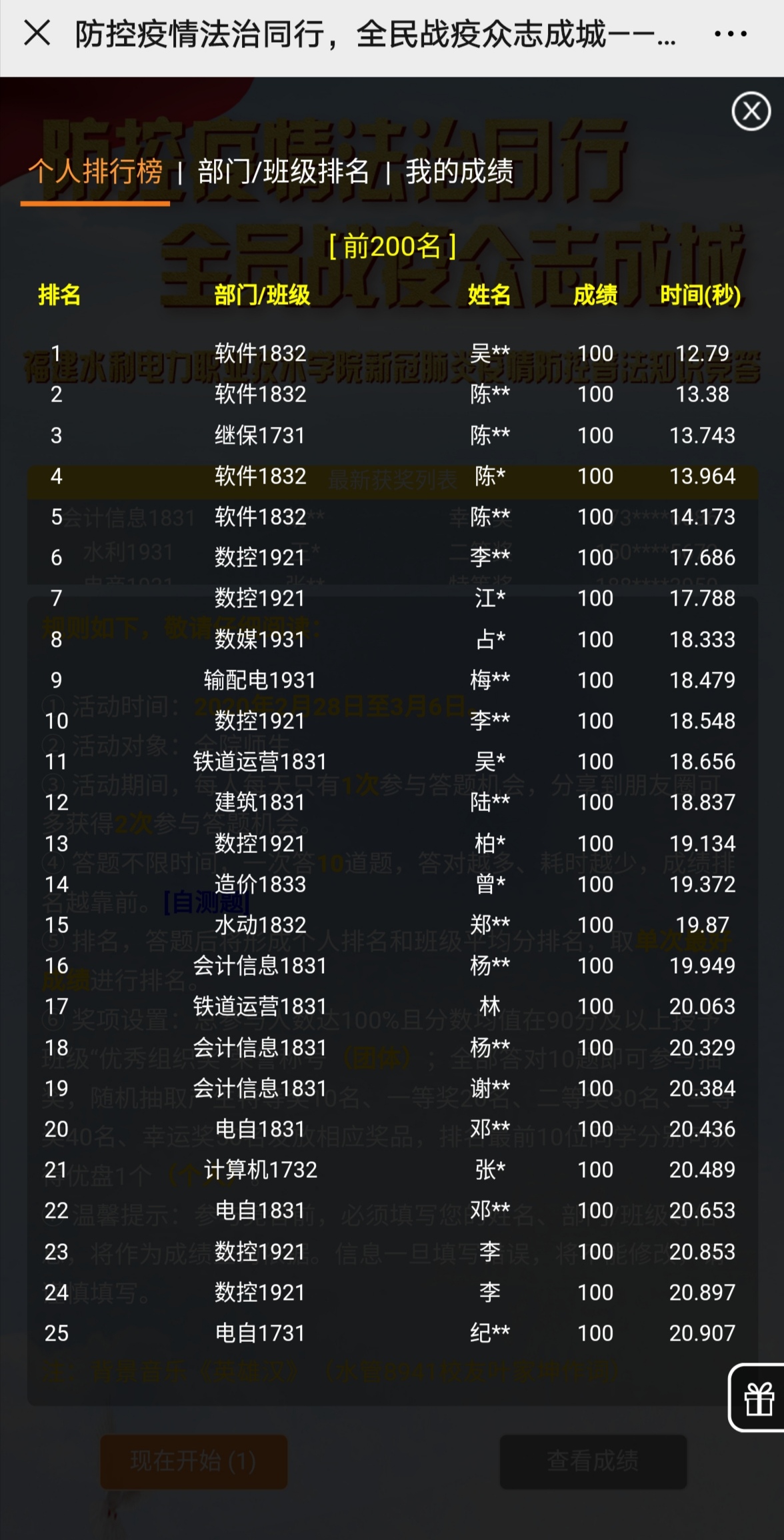Viewport: 784px width, 1540px height.
Task: Switch to the 个人排行榜 tab
Action: pyautogui.click(x=95, y=172)
